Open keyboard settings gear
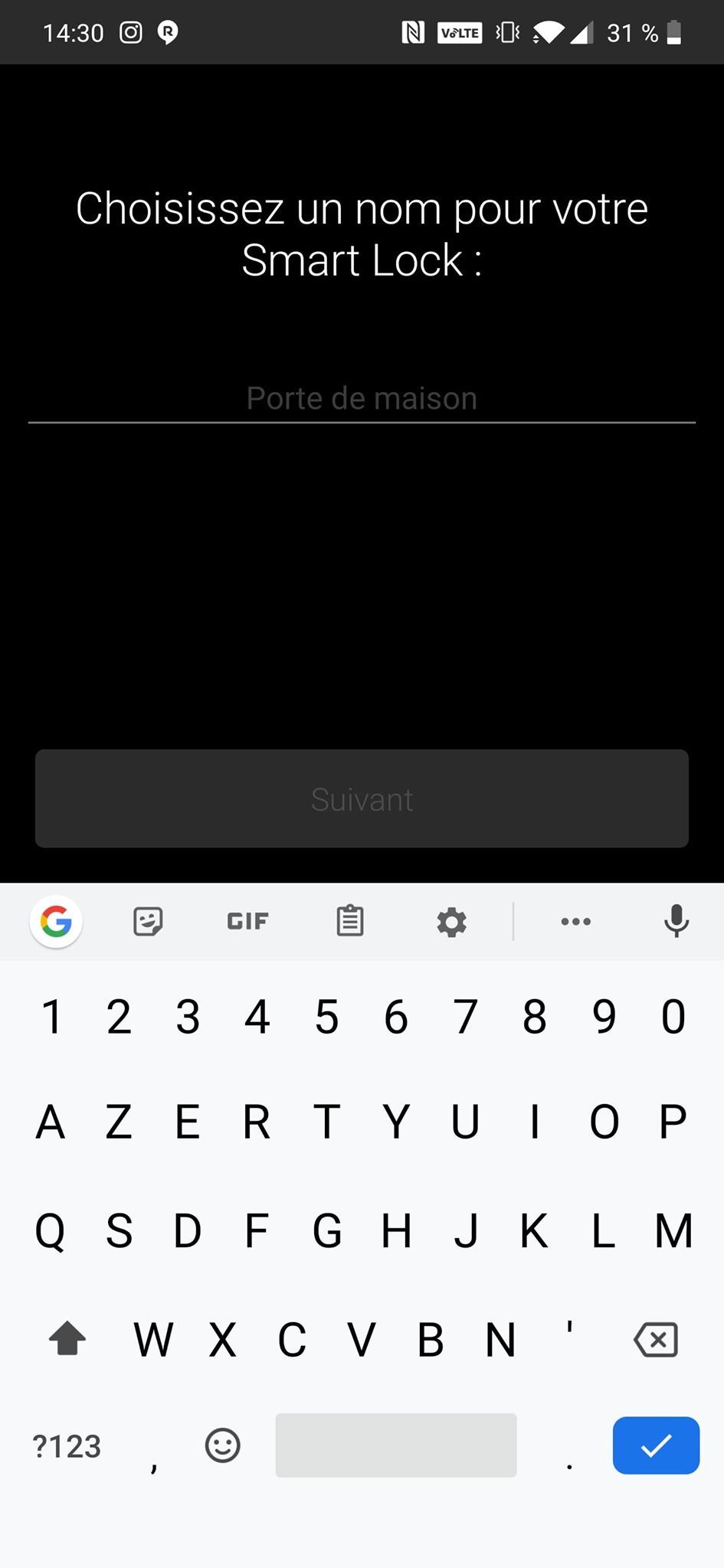The image size is (724, 1568). 451,922
